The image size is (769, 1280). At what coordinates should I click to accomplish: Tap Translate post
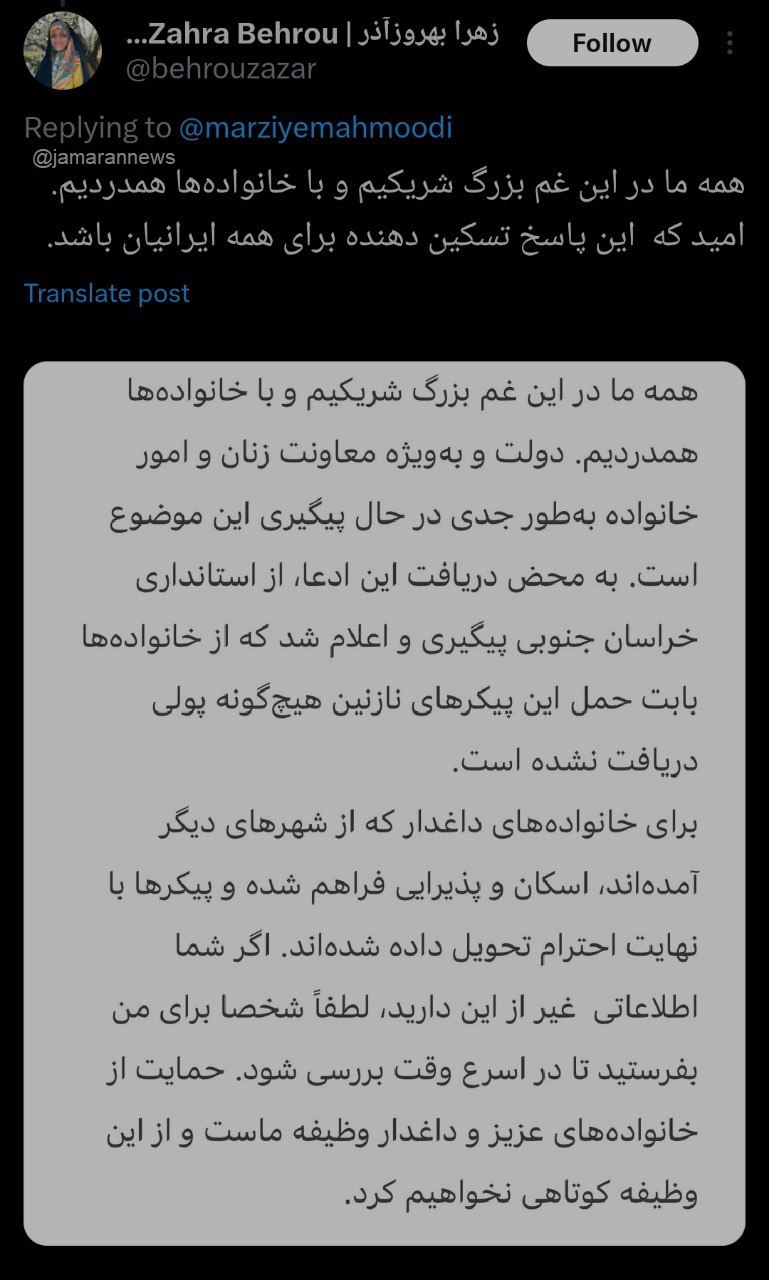click(107, 293)
